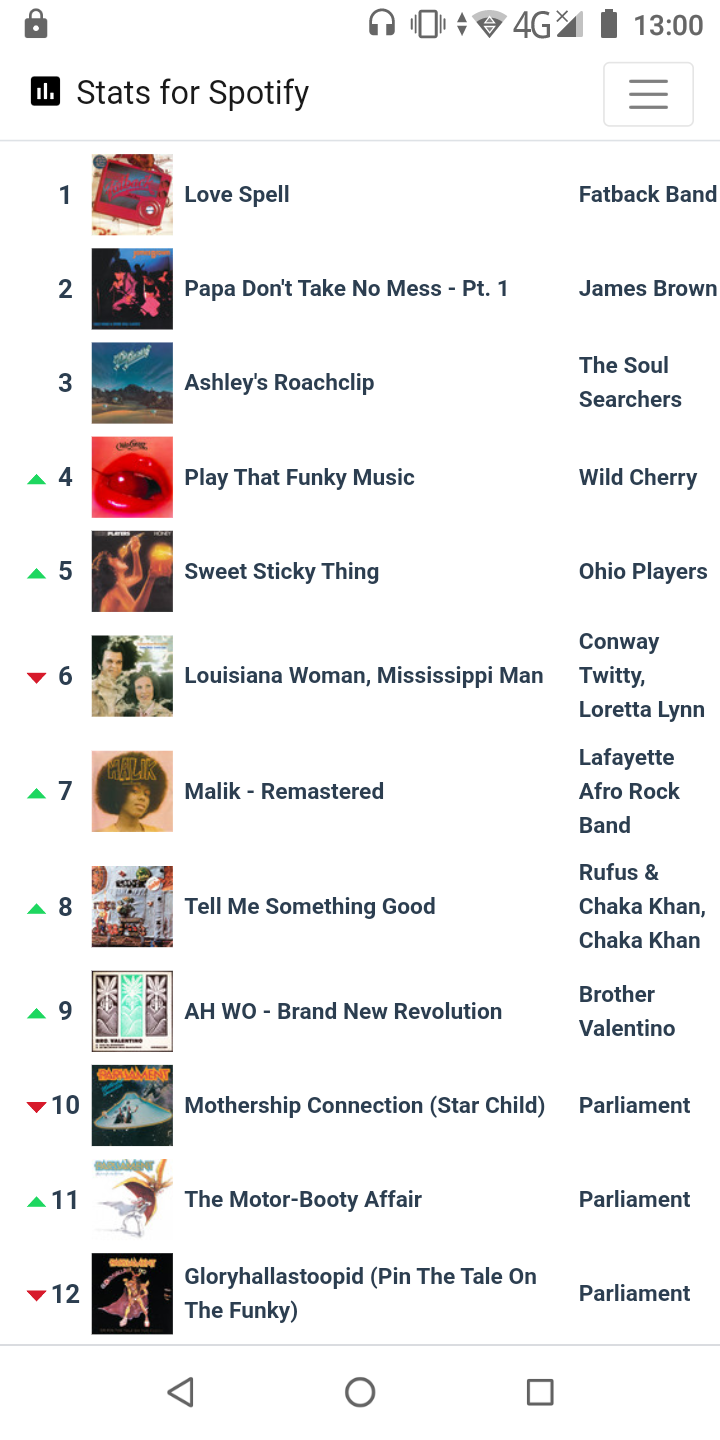
Task: Go to the home screen
Action: click(360, 1392)
